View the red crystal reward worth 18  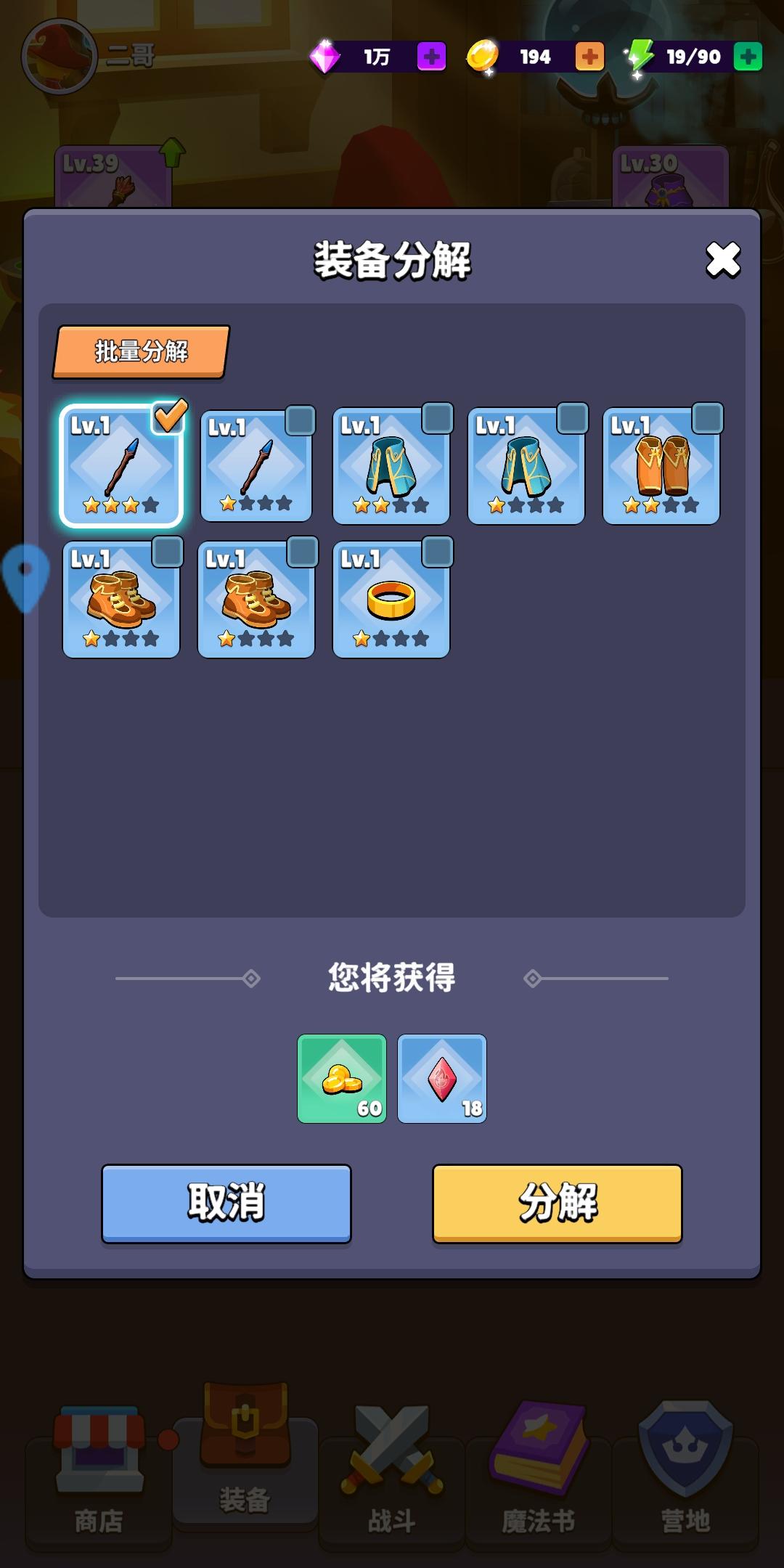pos(441,1079)
